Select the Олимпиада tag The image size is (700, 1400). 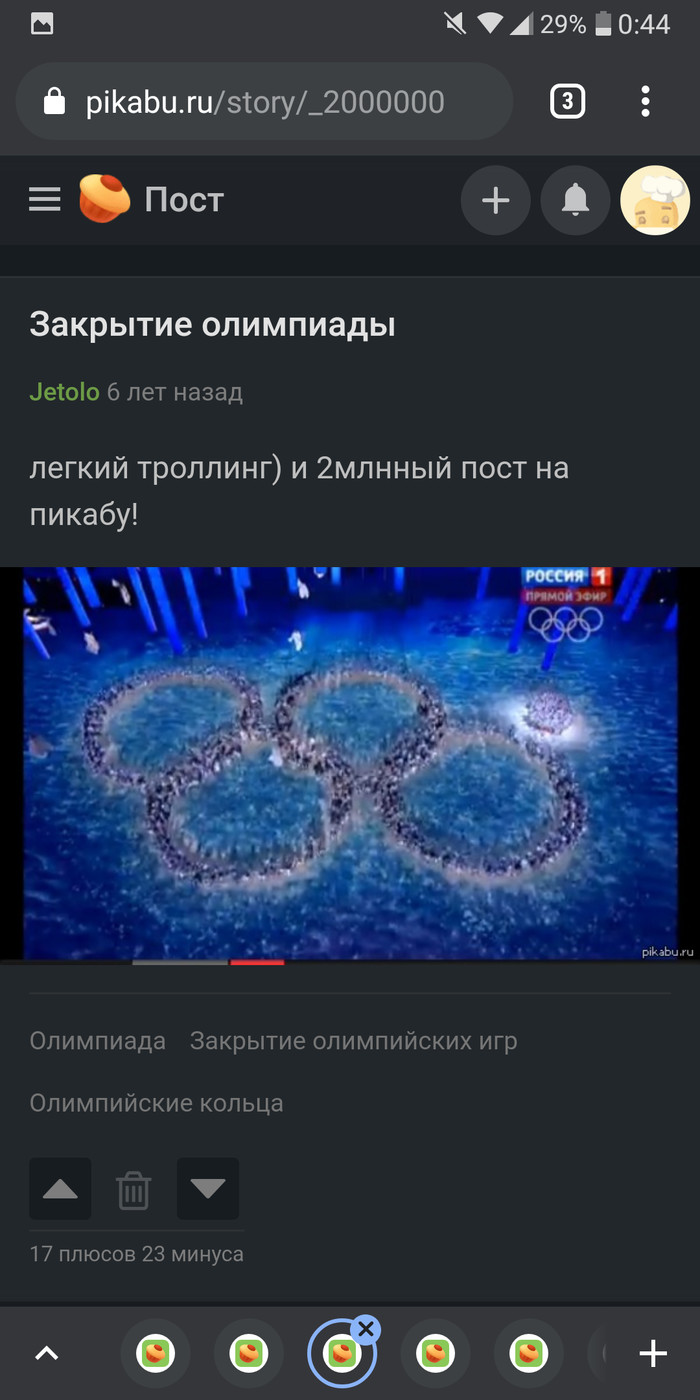coord(98,1041)
